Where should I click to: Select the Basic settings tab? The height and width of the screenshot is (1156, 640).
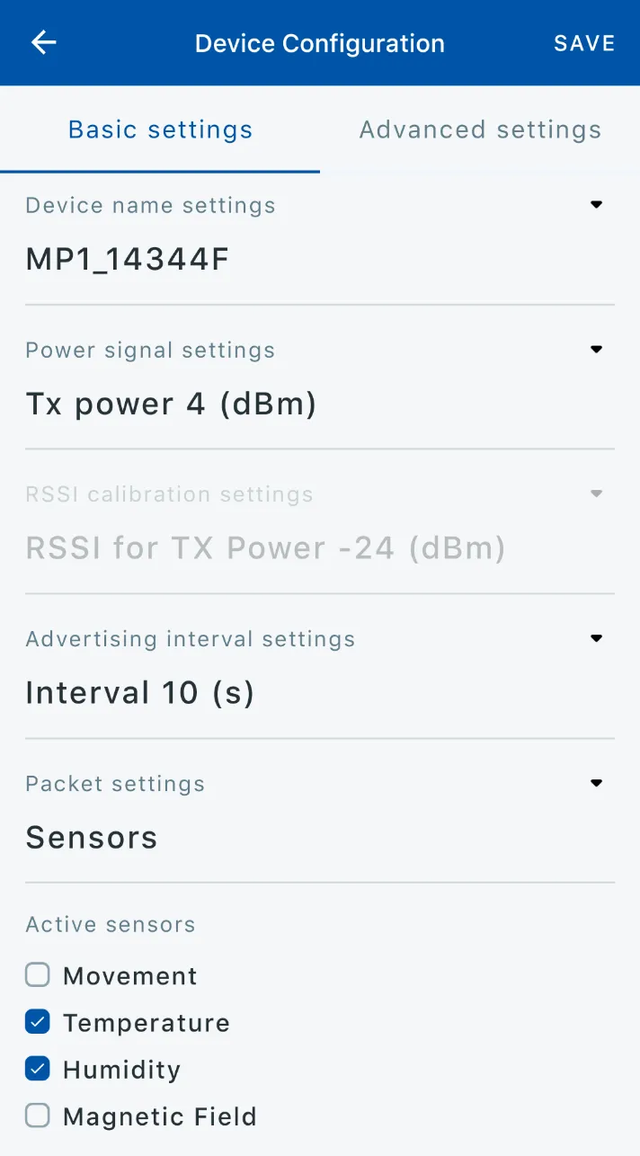point(160,130)
